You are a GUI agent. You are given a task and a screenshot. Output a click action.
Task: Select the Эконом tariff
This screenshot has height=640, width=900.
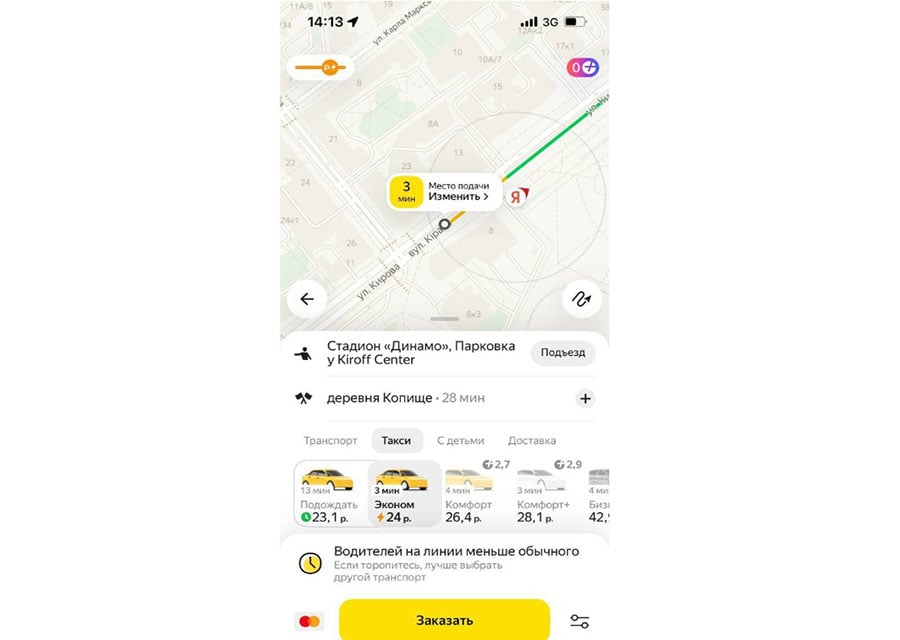(x=401, y=494)
